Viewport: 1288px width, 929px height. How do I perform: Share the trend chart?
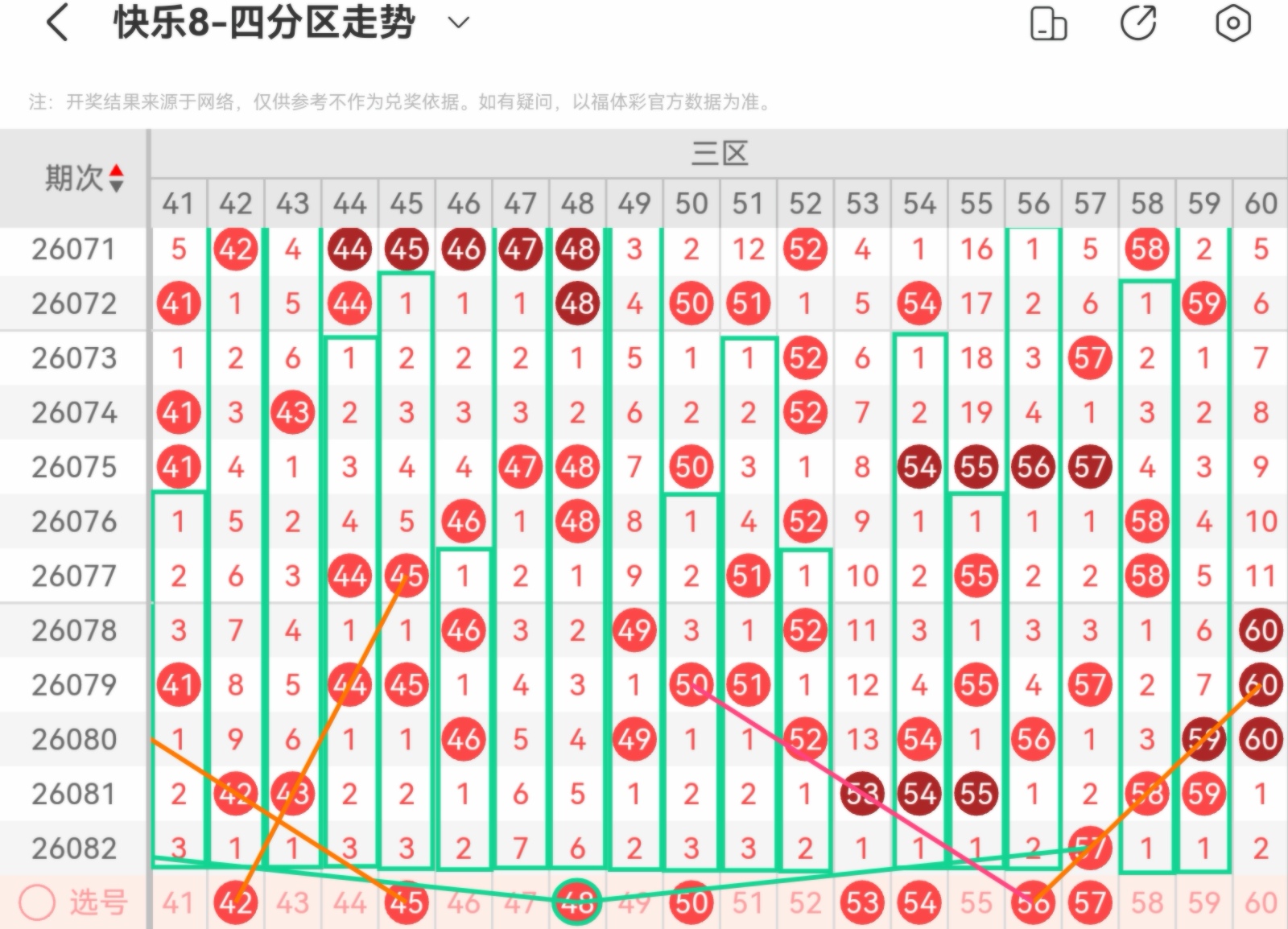(1138, 23)
